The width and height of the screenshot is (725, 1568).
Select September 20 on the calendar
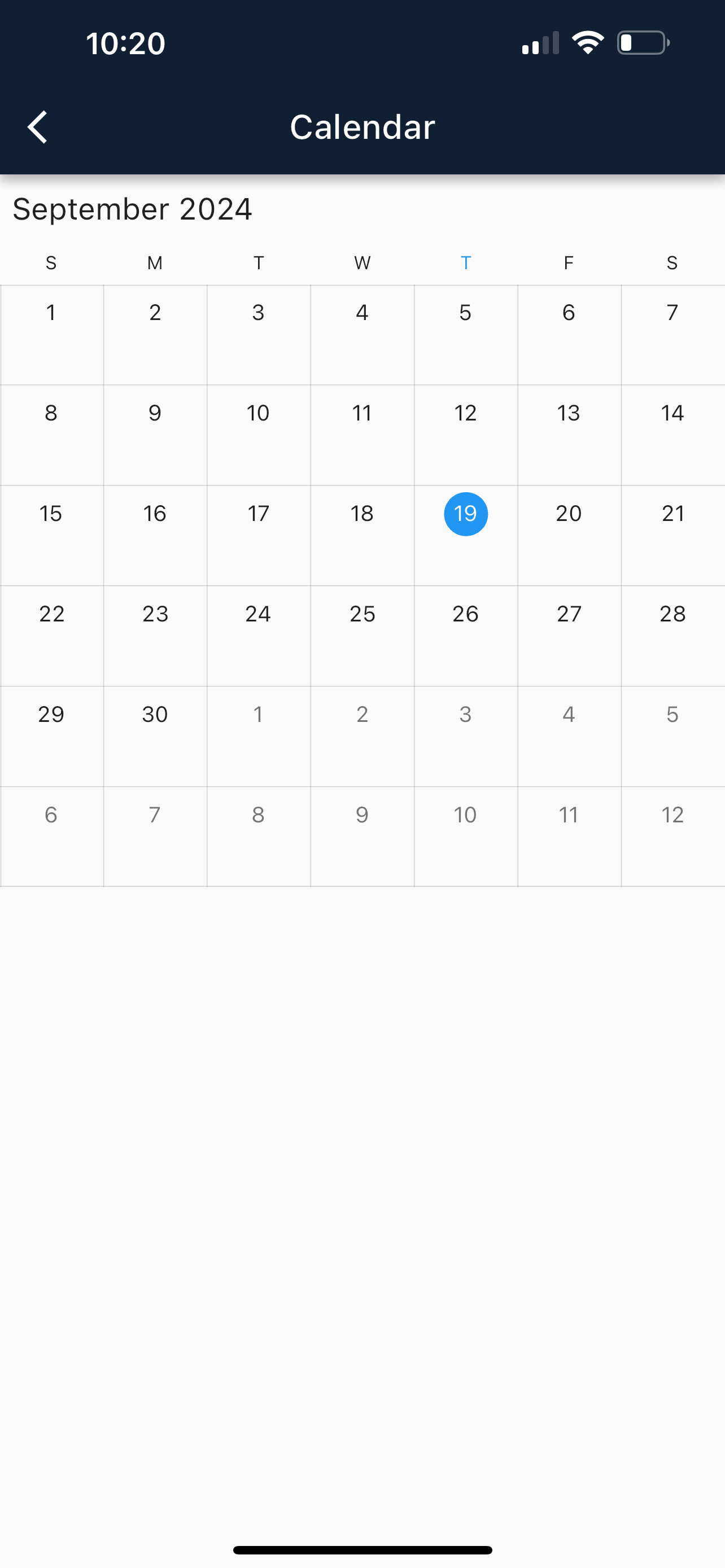[x=569, y=536]
